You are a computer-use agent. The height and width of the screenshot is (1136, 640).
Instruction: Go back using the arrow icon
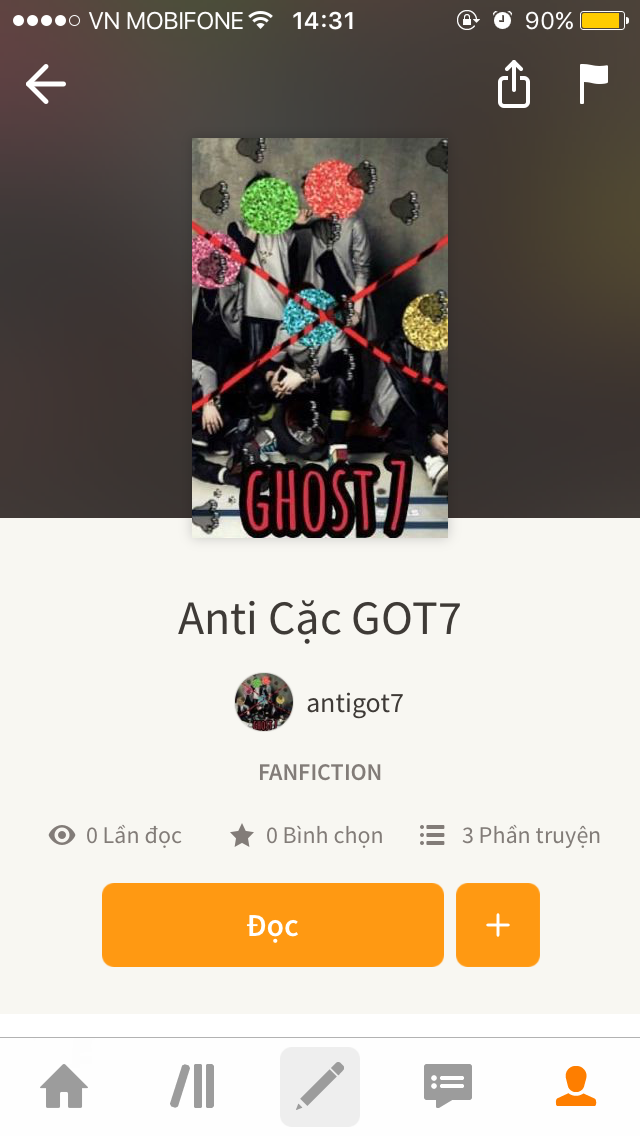46,85
